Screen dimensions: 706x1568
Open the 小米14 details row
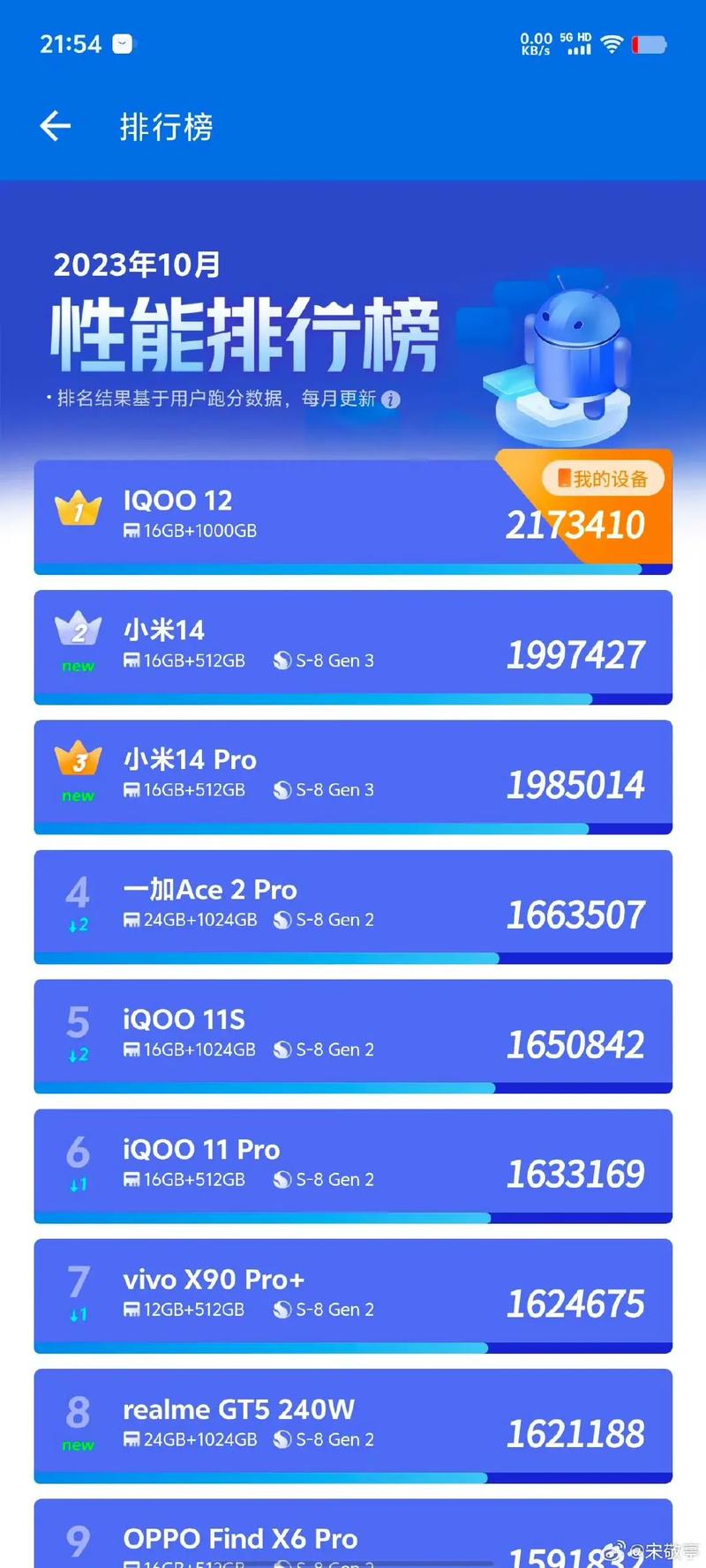[353, 644]
